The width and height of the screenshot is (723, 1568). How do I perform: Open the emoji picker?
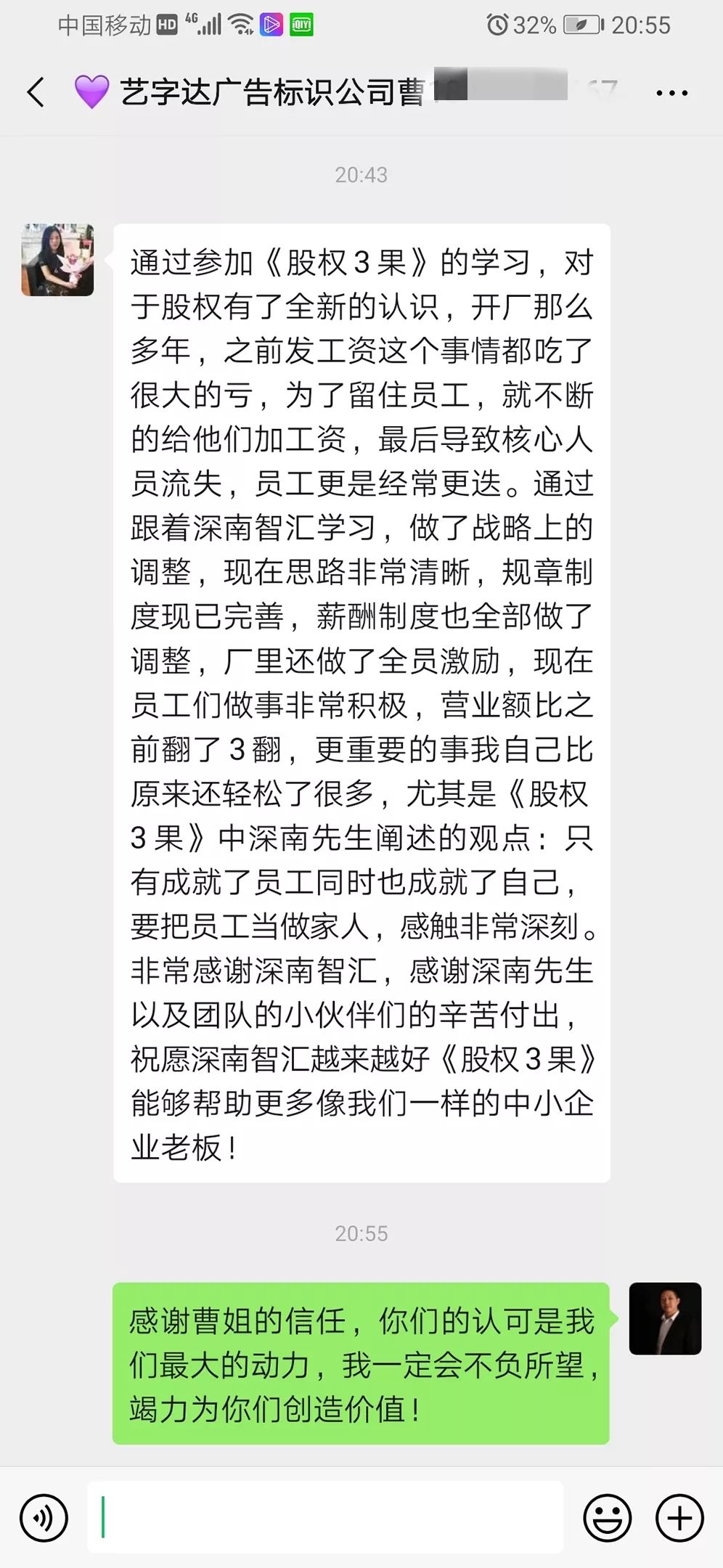point(607,1518)
